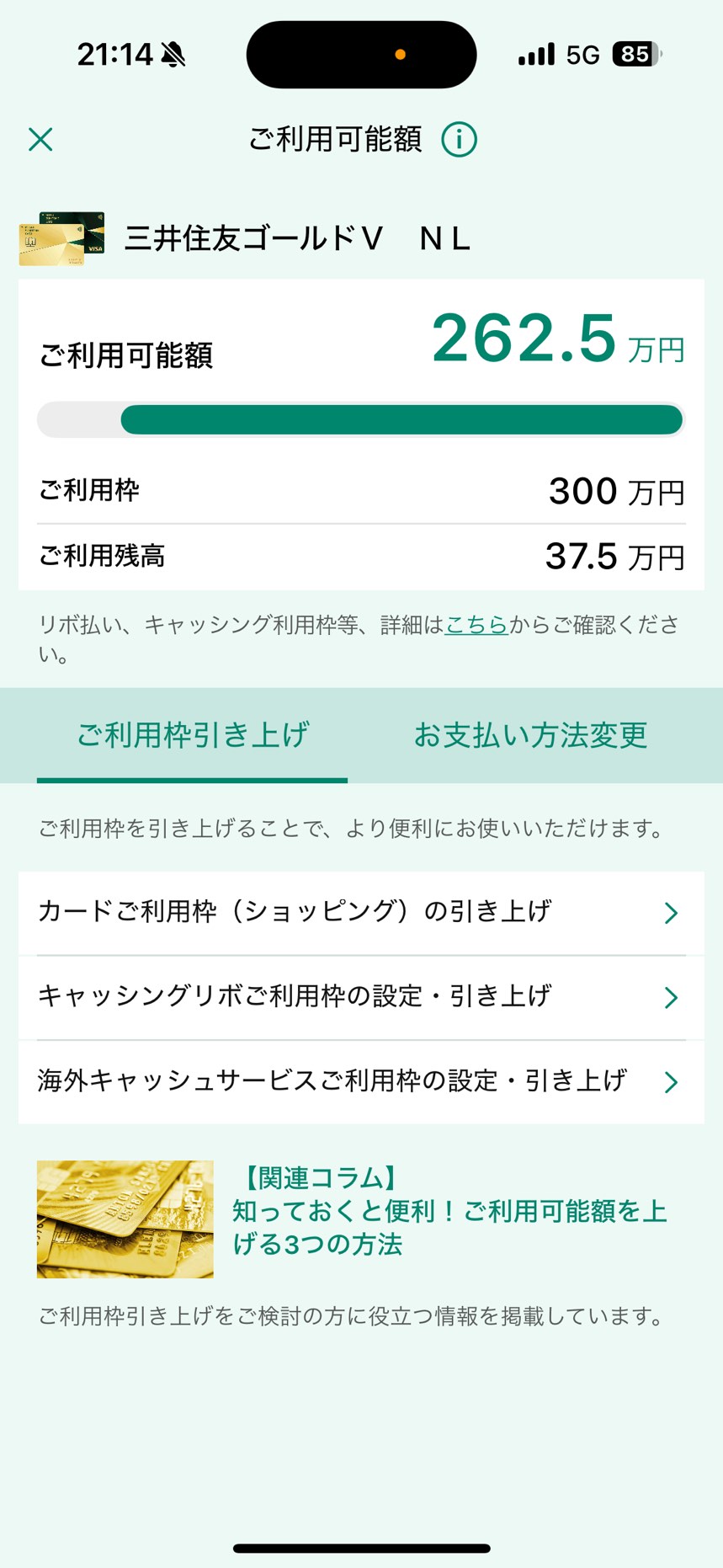723x1568 pixels.
Task: Open キャッシングリボご利用枠の設定・引き上げ
Action: [x=361, y=997]
